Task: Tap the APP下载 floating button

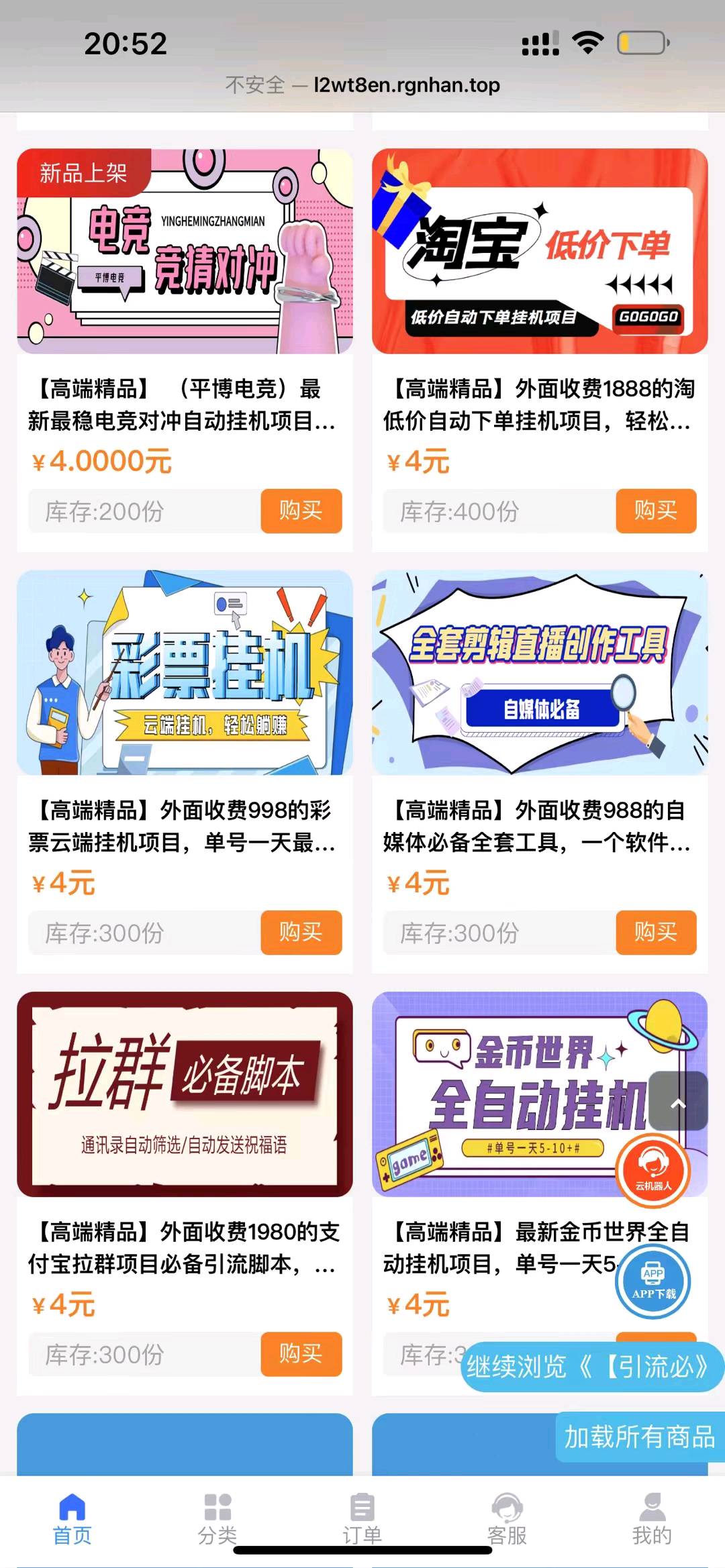Action: (x=653, y=1282)
